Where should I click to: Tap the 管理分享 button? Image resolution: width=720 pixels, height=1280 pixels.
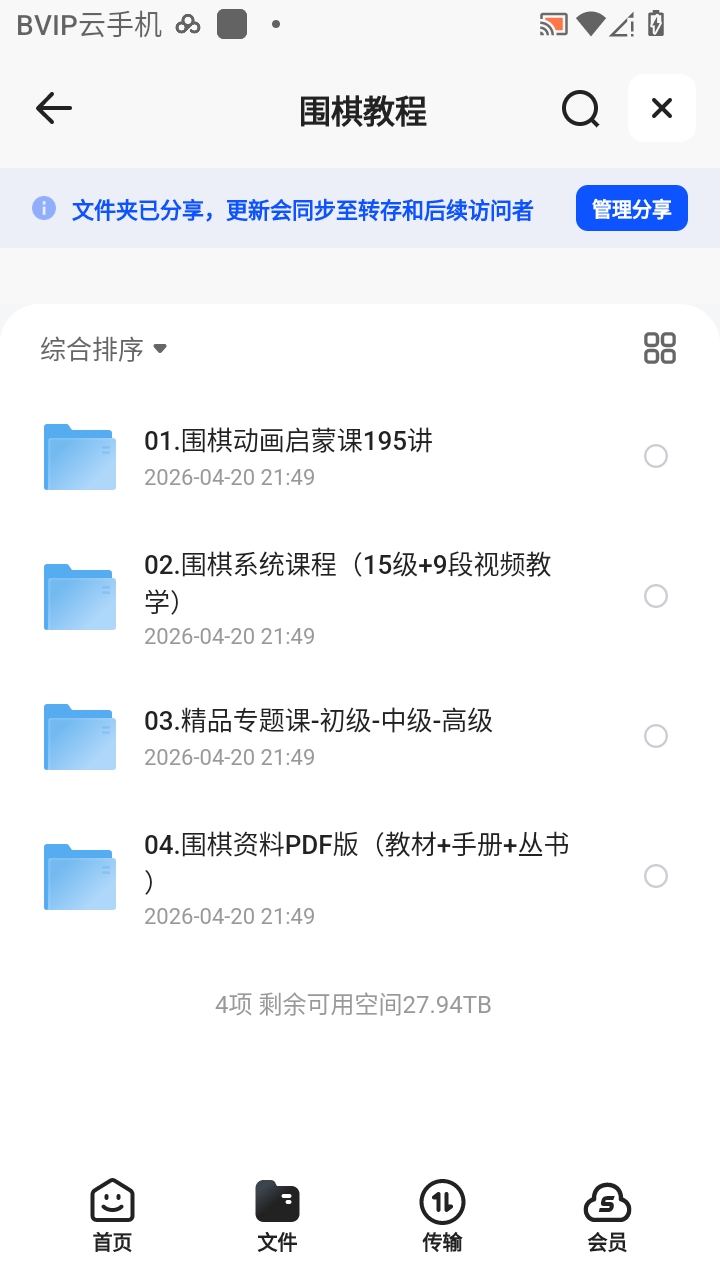click(631, 209)
